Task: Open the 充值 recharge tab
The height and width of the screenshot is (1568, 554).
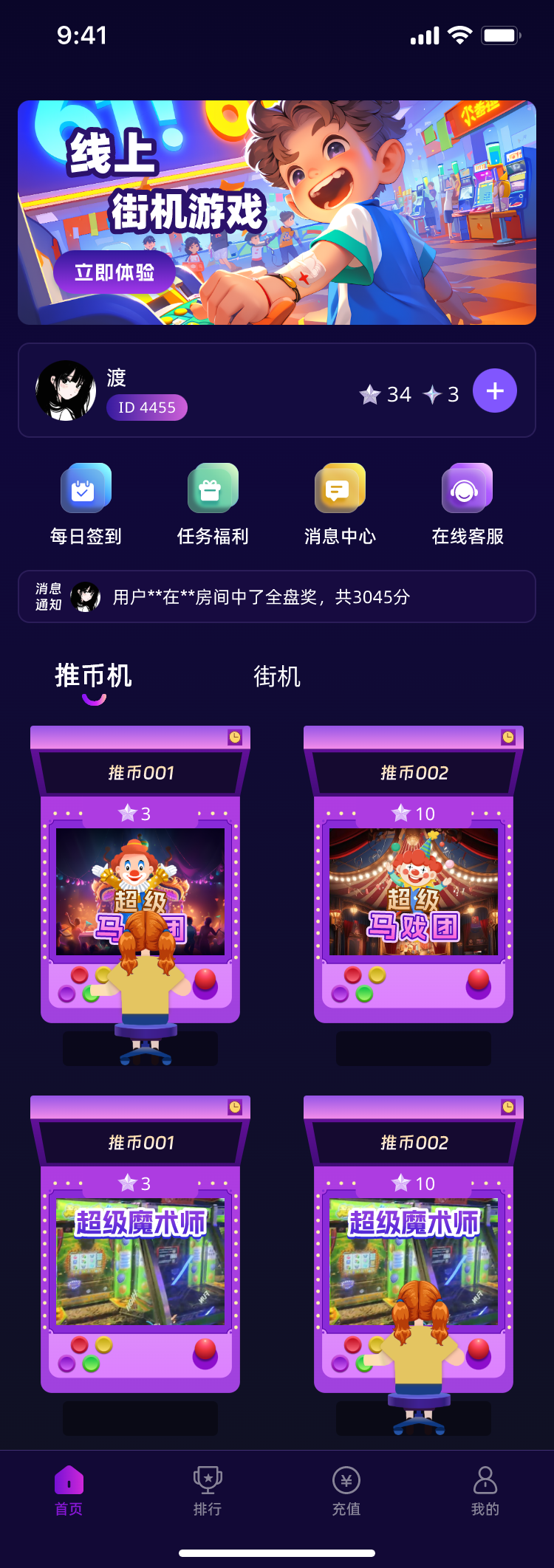Action: pos(346,1490)
